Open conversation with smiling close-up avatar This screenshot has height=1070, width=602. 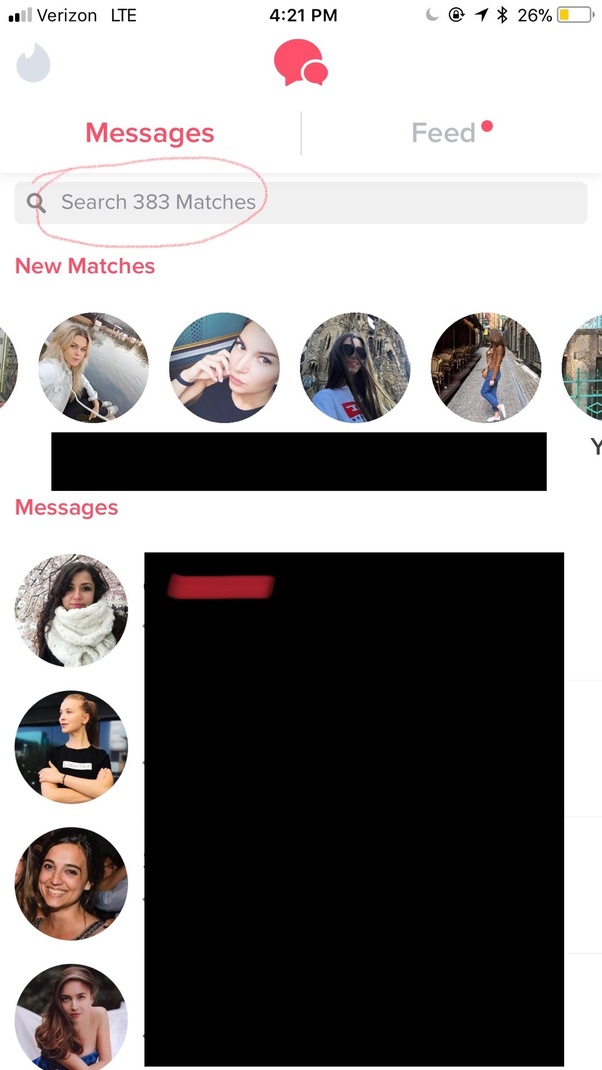point(71,883)
